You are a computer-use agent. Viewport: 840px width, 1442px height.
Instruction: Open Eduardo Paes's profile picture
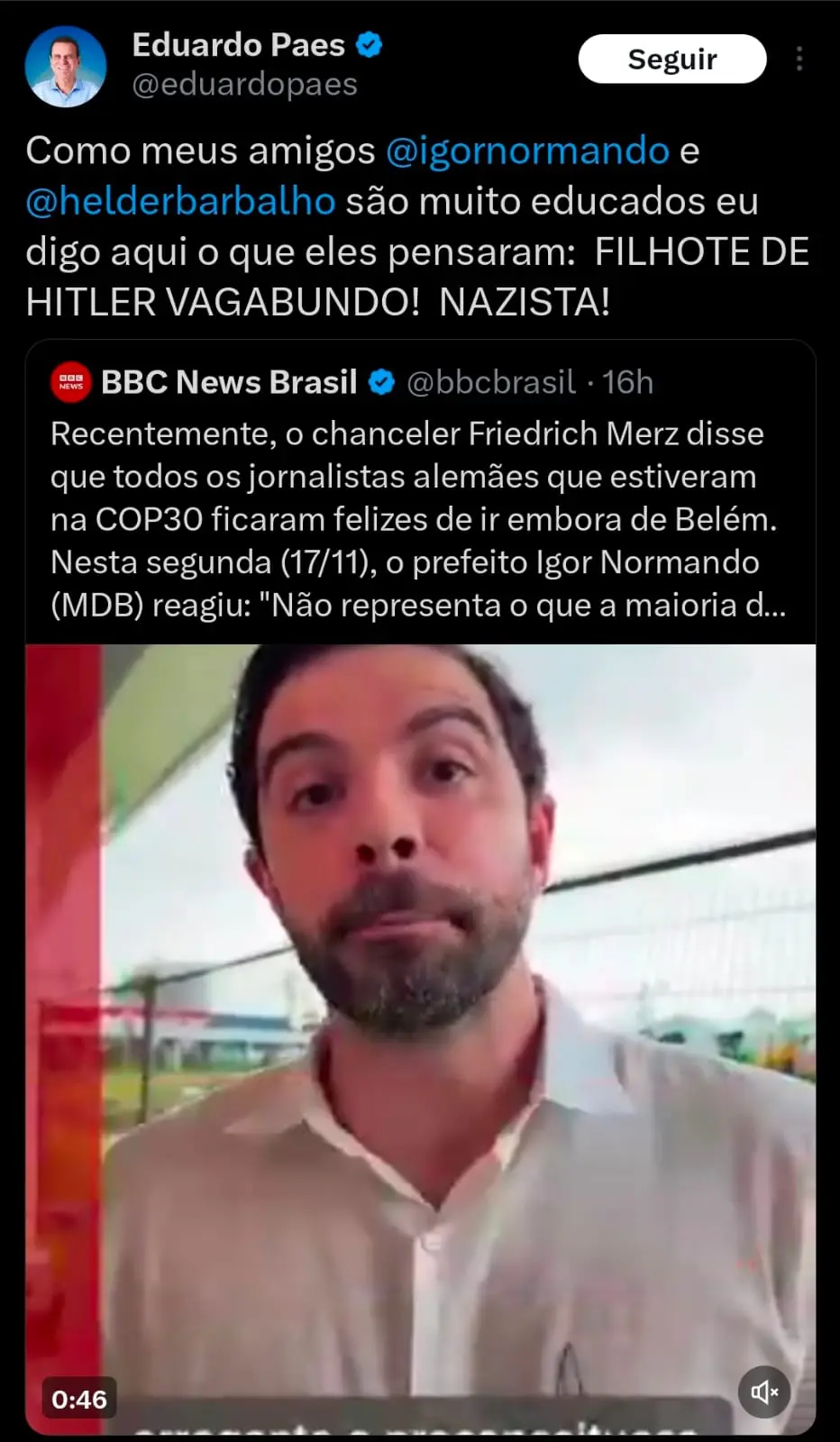(65, 65)
